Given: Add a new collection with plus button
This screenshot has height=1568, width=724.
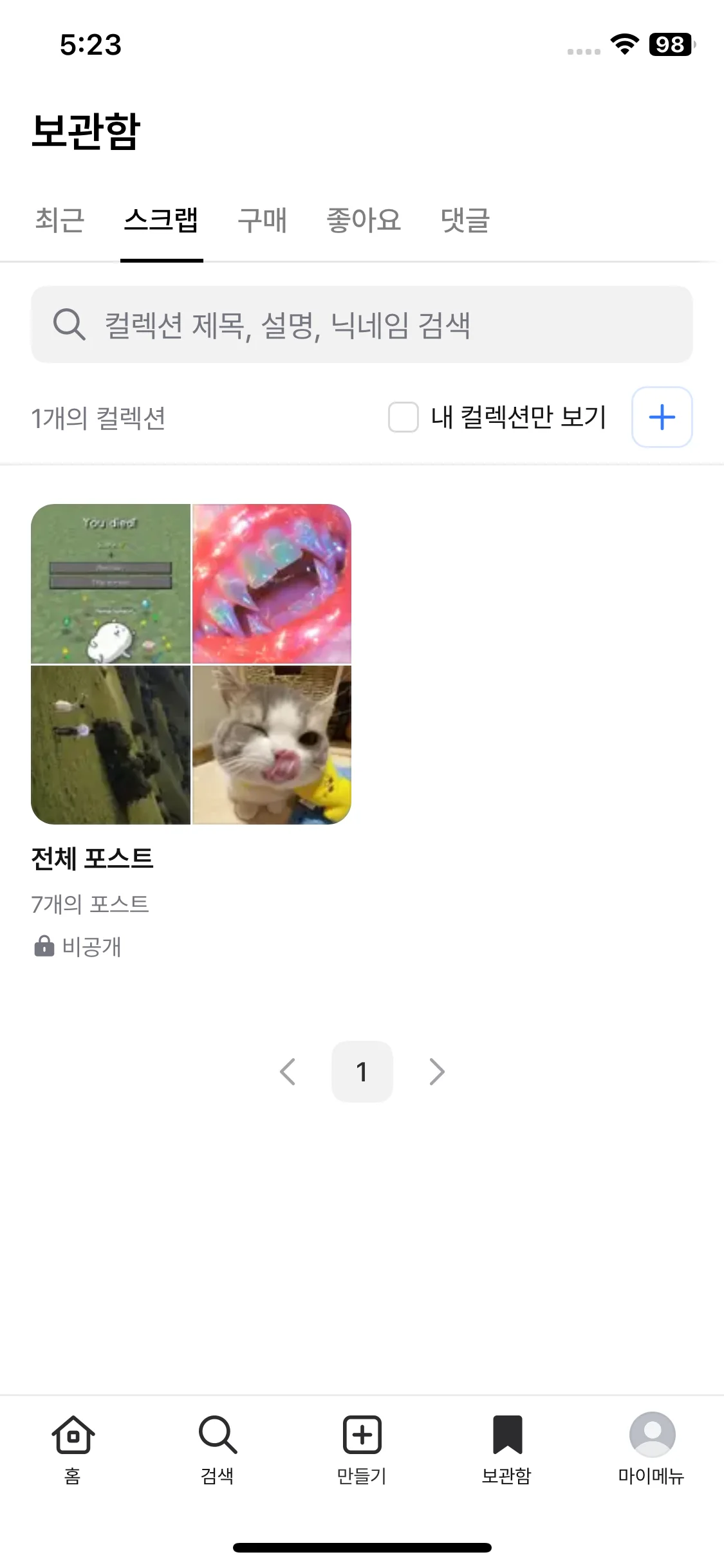Looking at the screenshot, I should [662, 417].
